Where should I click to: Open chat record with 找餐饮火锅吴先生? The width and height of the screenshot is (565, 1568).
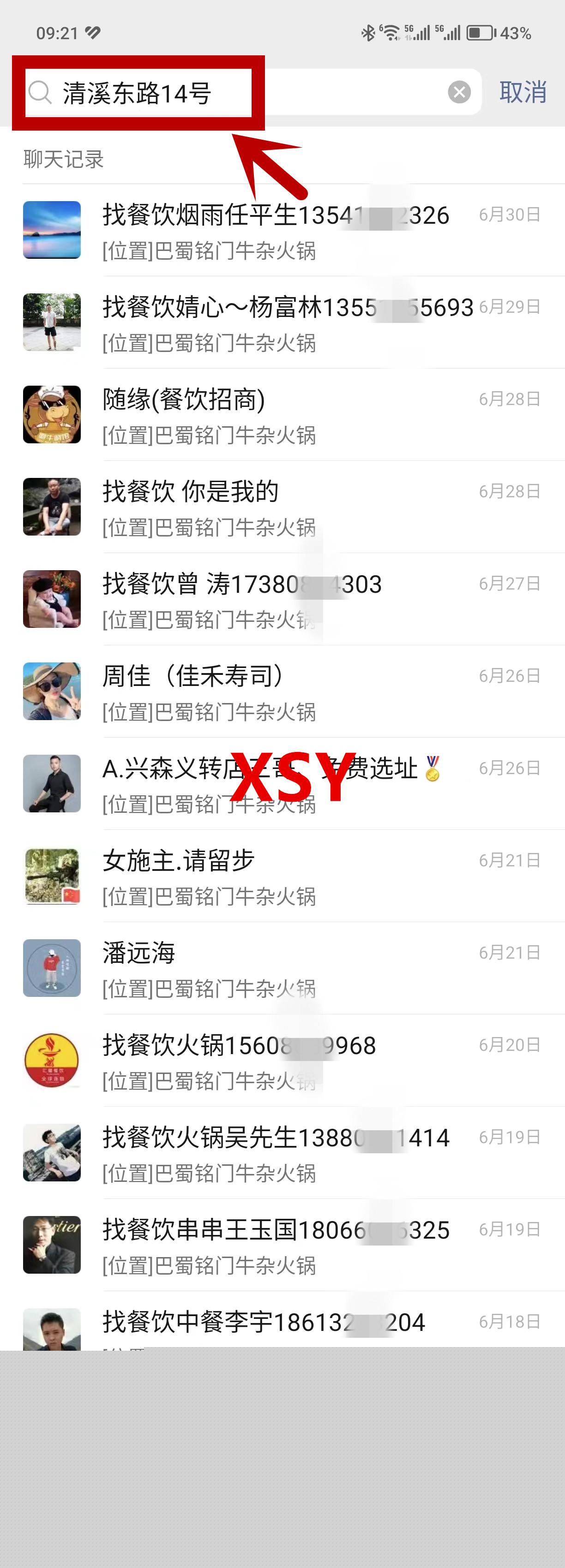292,1153
